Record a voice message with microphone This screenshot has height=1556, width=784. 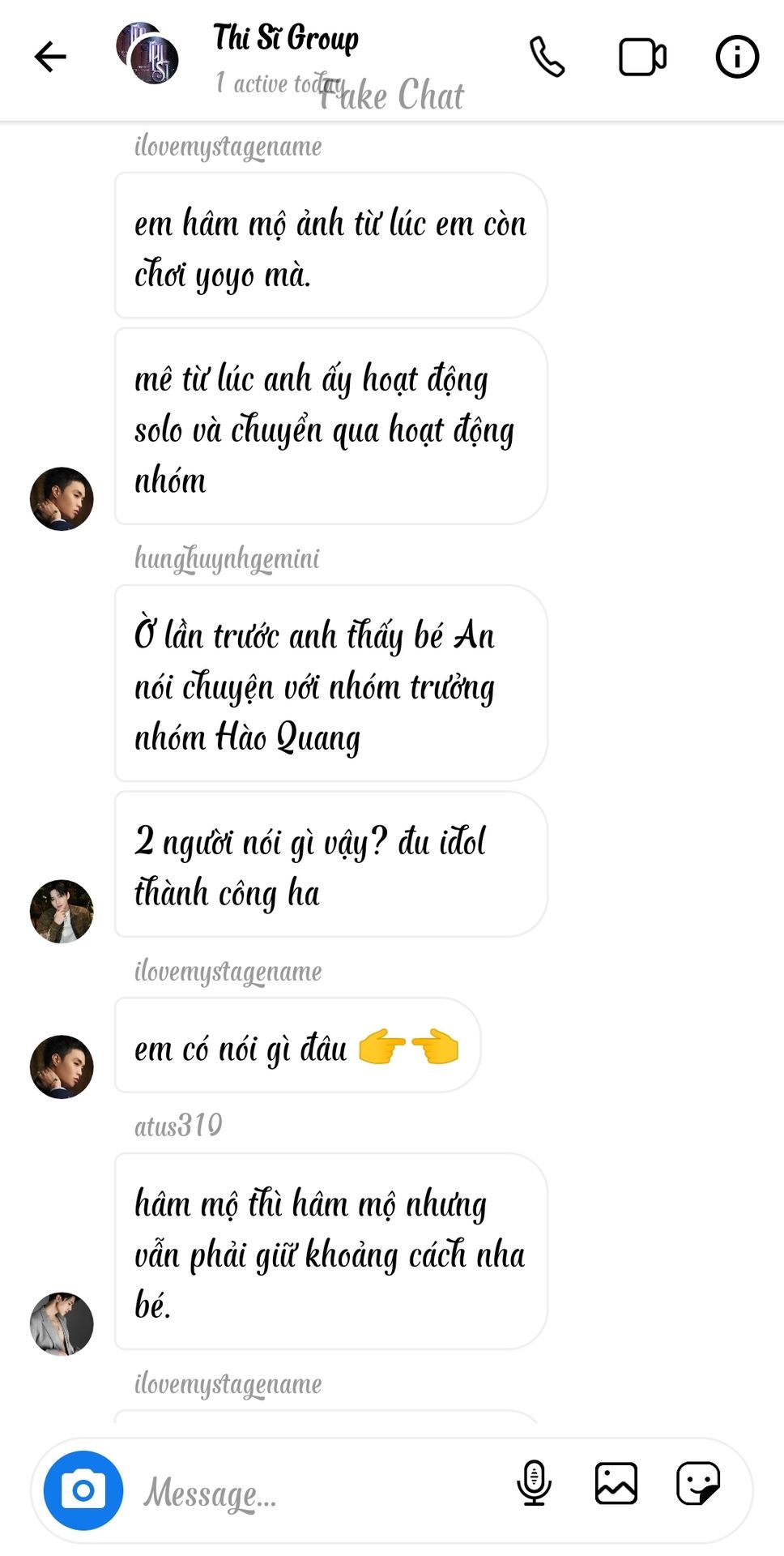(x=534, y=1483)
